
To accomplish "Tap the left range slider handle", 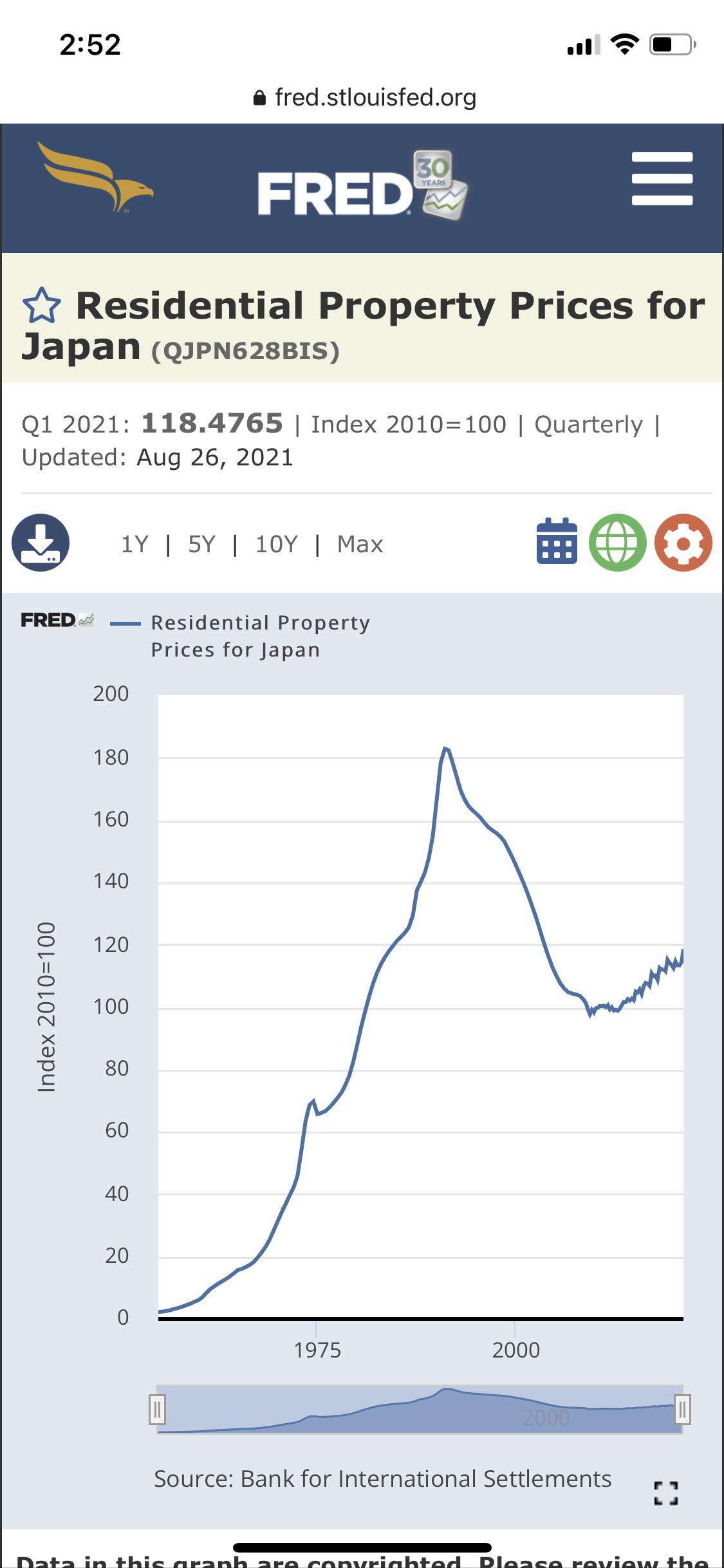I will point(157,1409).
